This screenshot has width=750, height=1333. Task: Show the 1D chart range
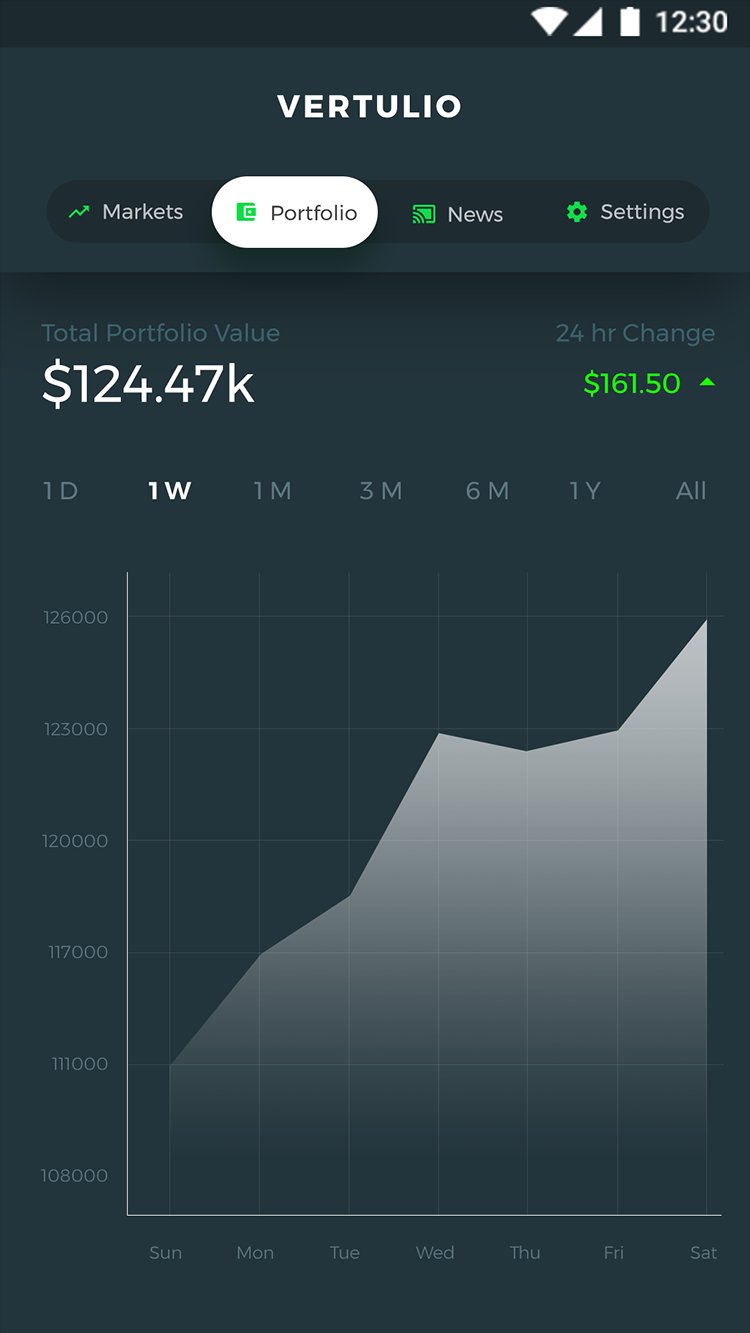(x=61, y=491)
